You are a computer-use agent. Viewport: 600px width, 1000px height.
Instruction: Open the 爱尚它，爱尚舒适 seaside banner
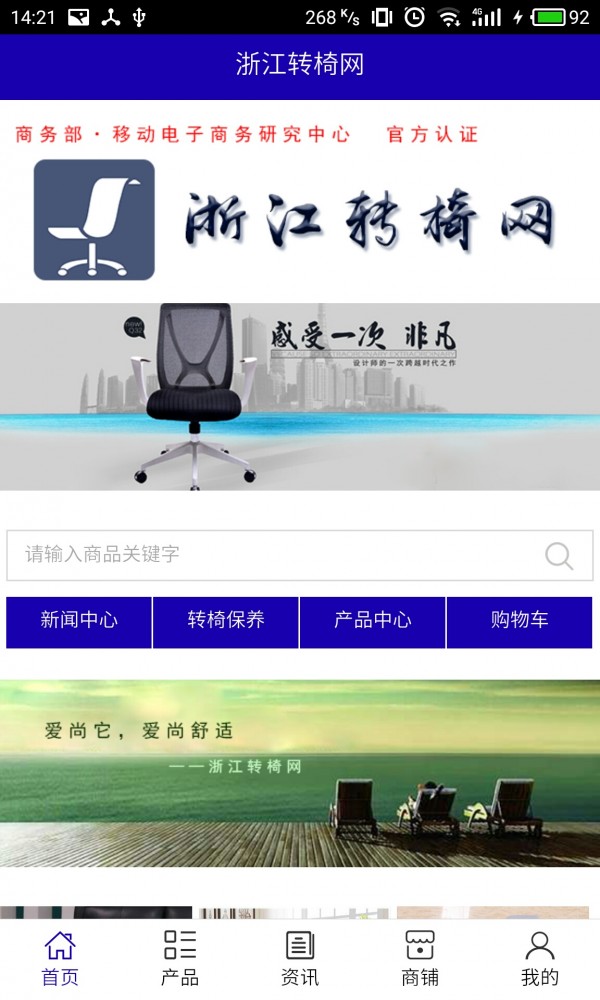coord(300,772)
